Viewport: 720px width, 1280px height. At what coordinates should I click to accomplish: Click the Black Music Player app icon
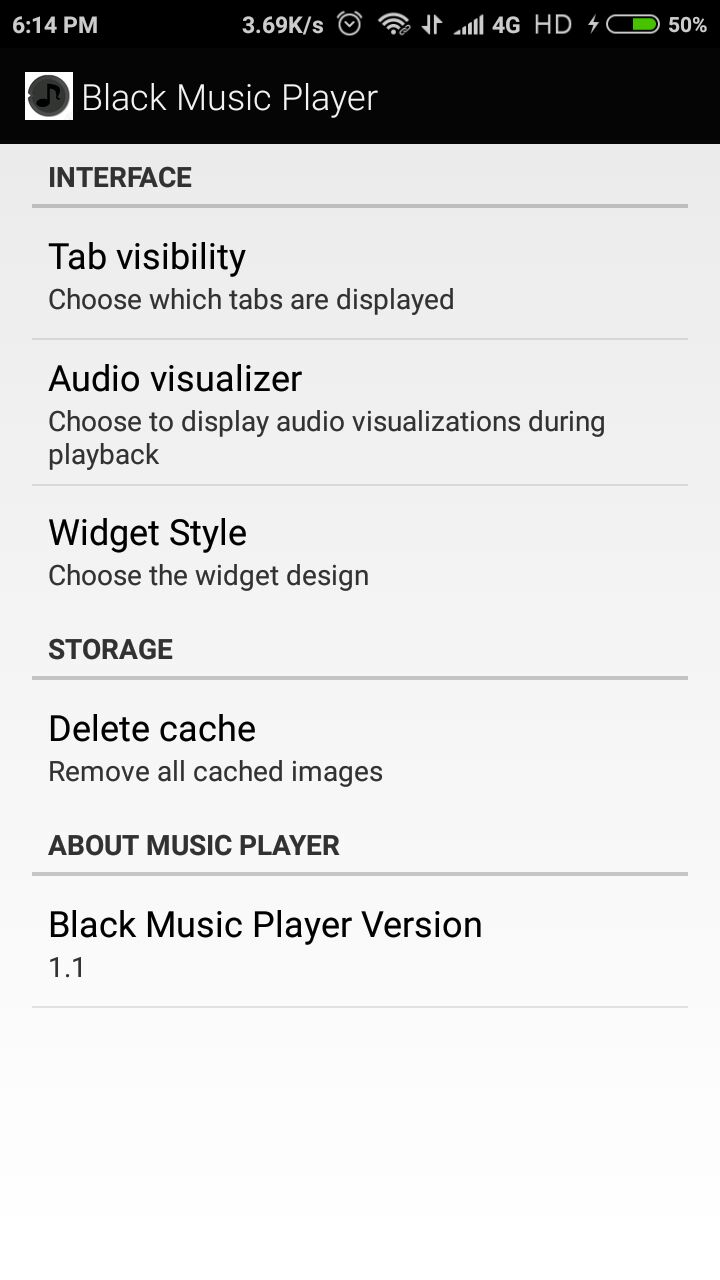point(49,95)
